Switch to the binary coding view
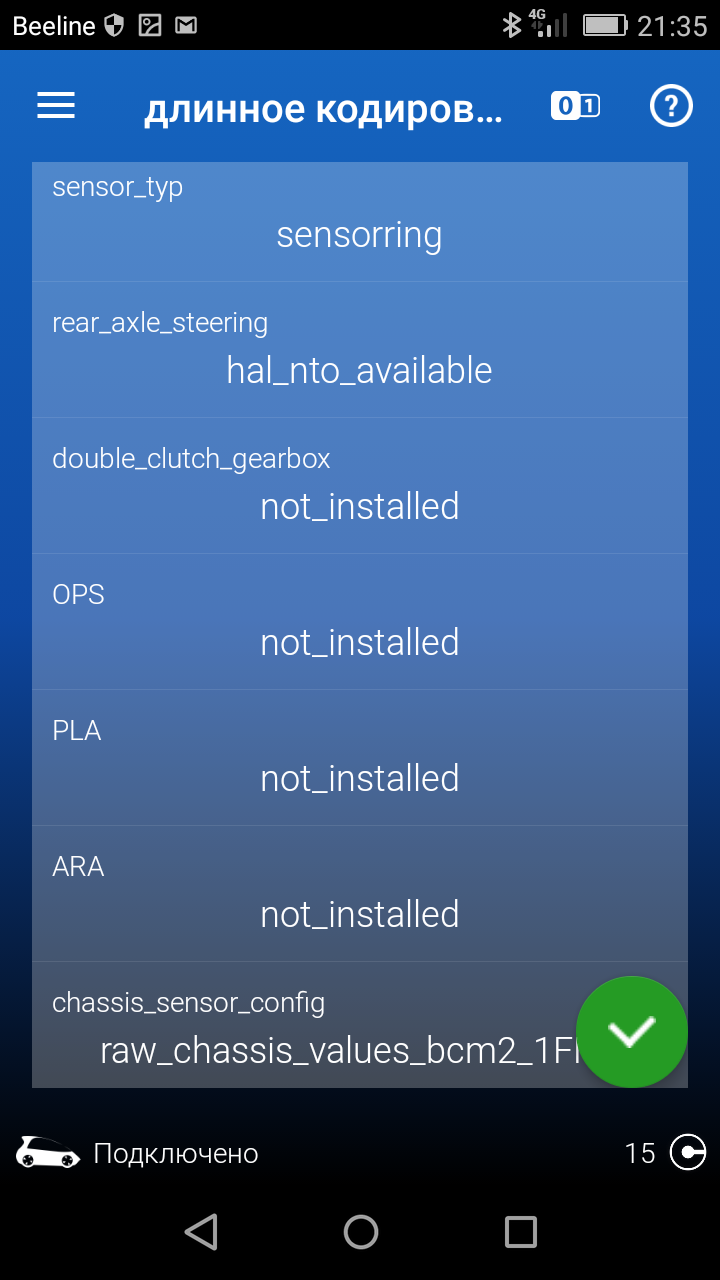 click(575, 106)
